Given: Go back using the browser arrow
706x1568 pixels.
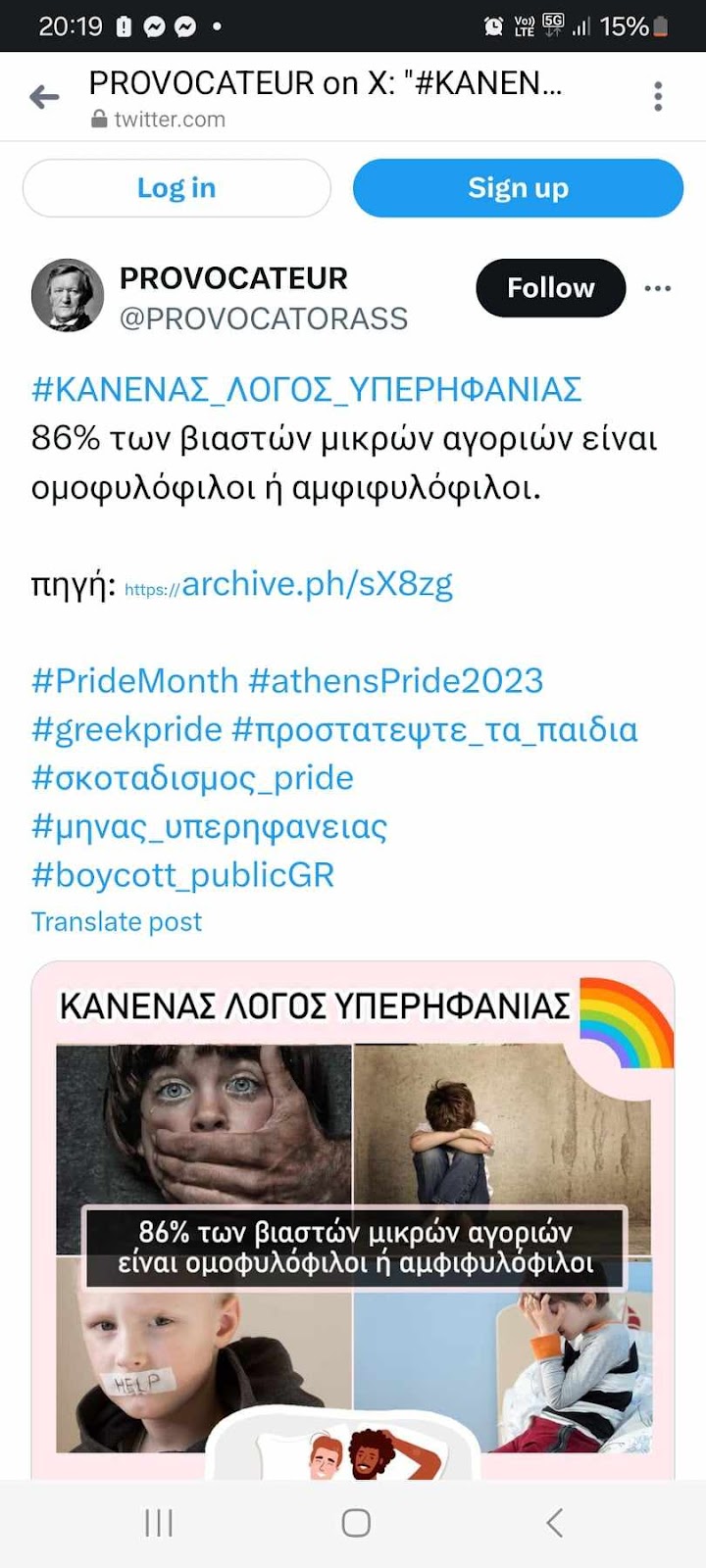Looking at the screenshot, I should (45, 97).
